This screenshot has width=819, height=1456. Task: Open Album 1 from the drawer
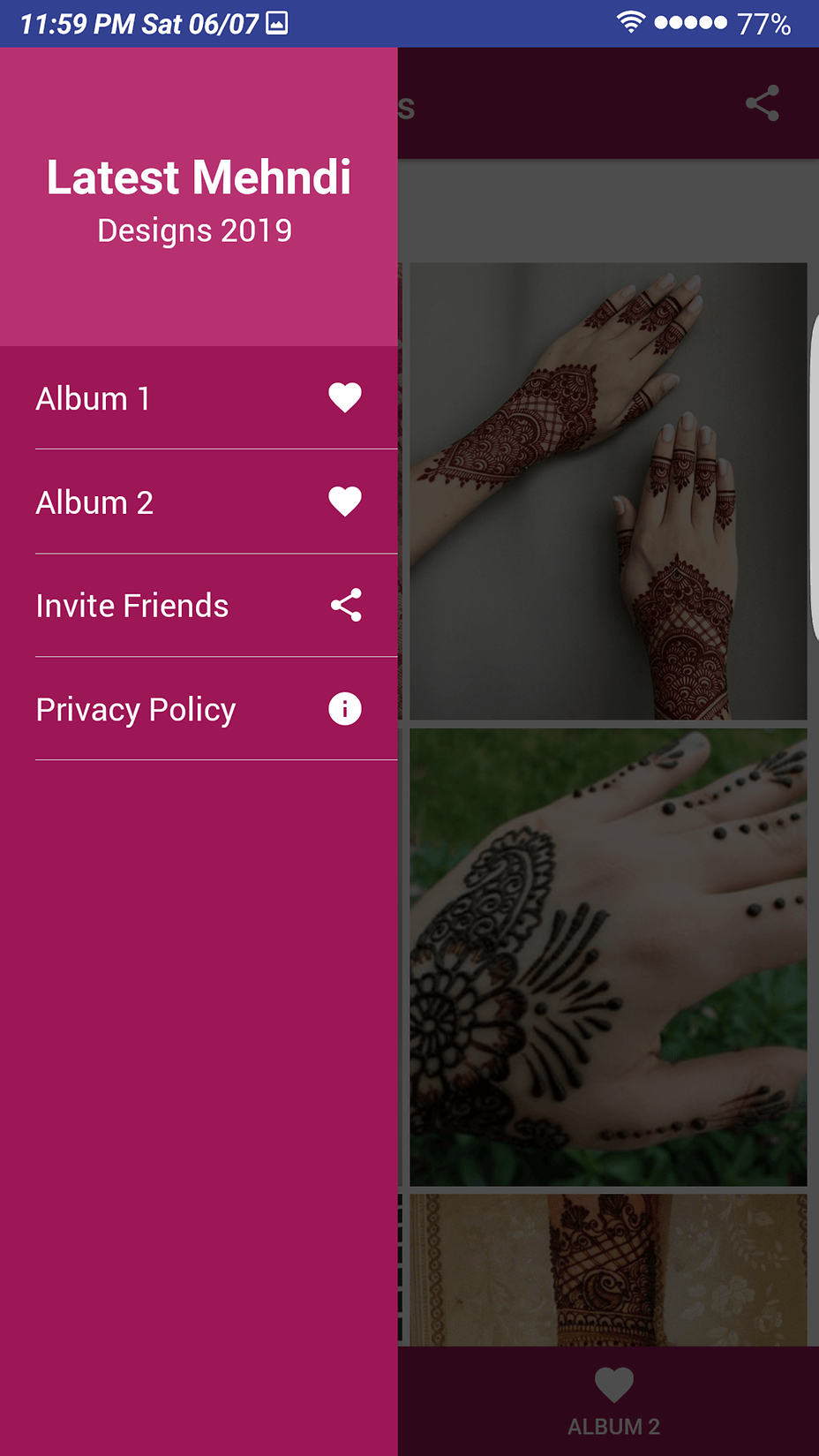[x=199, y=398]
